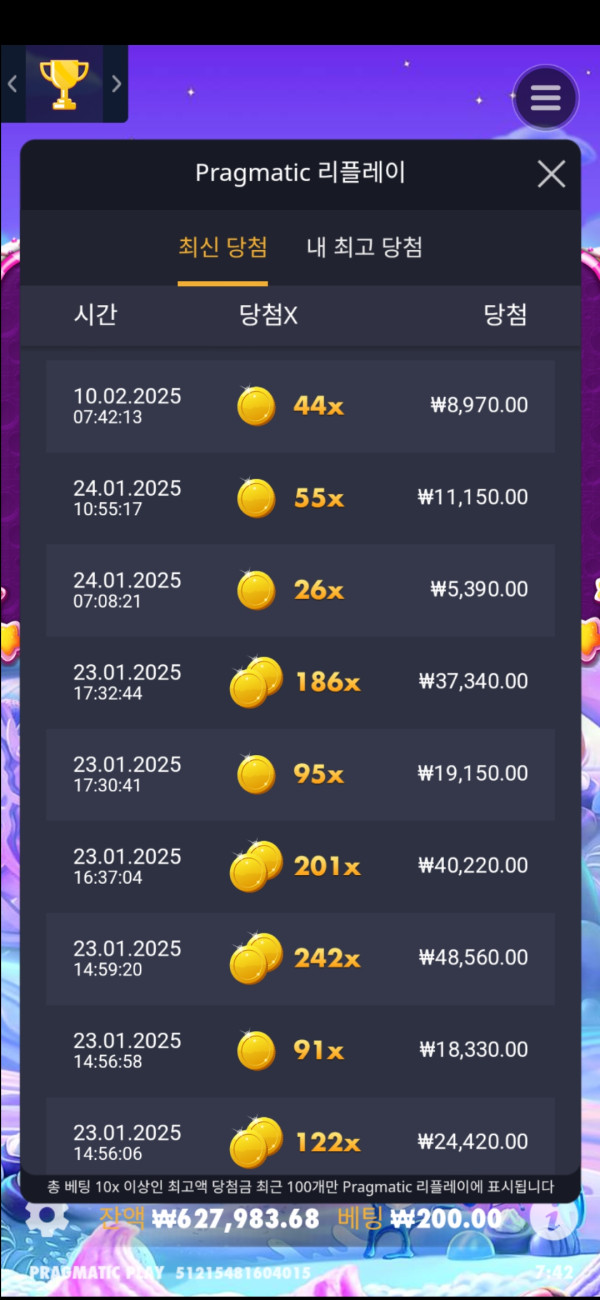Viewport: 600px width, 1300px height.
Task: Switch to the 내 최고 당첨 tab
Action: pos(364,248)
